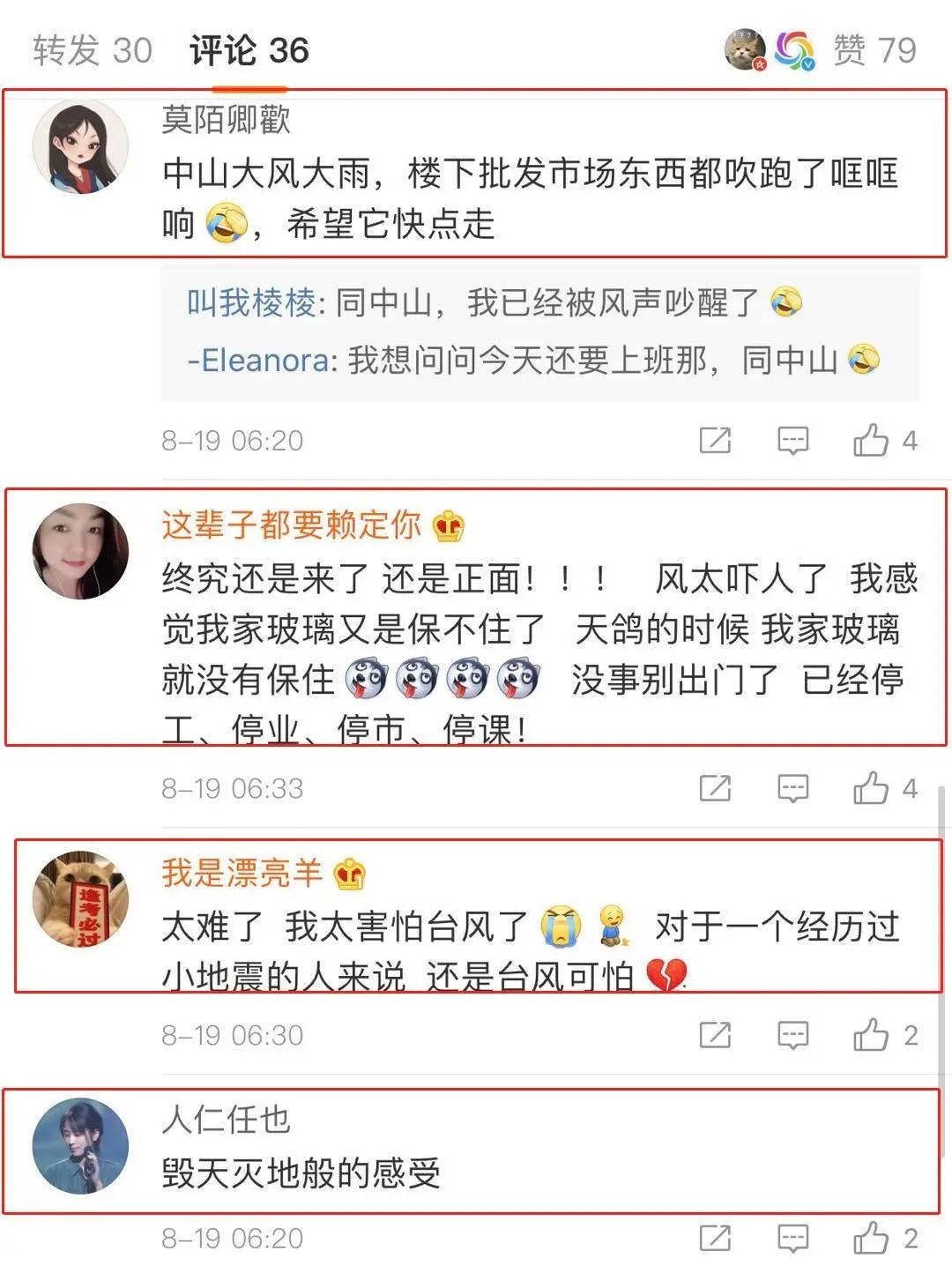Image resolution: width=952 pixels, height=1273 pixels.
Task: Open 莫陌卿歡's profile avatar
Action: (80, 146)
